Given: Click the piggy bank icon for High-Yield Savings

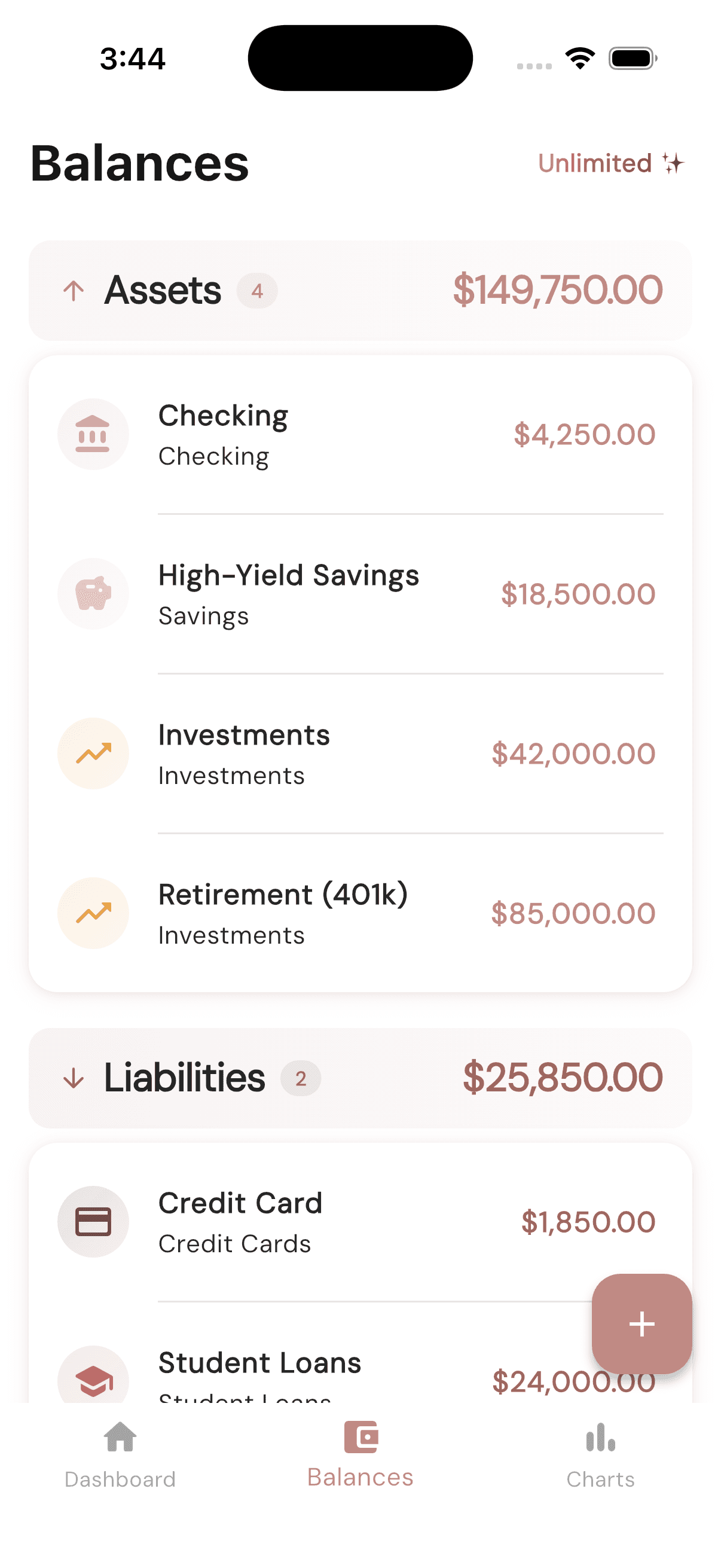Looking at the screenshot, I should pos(93,593).
